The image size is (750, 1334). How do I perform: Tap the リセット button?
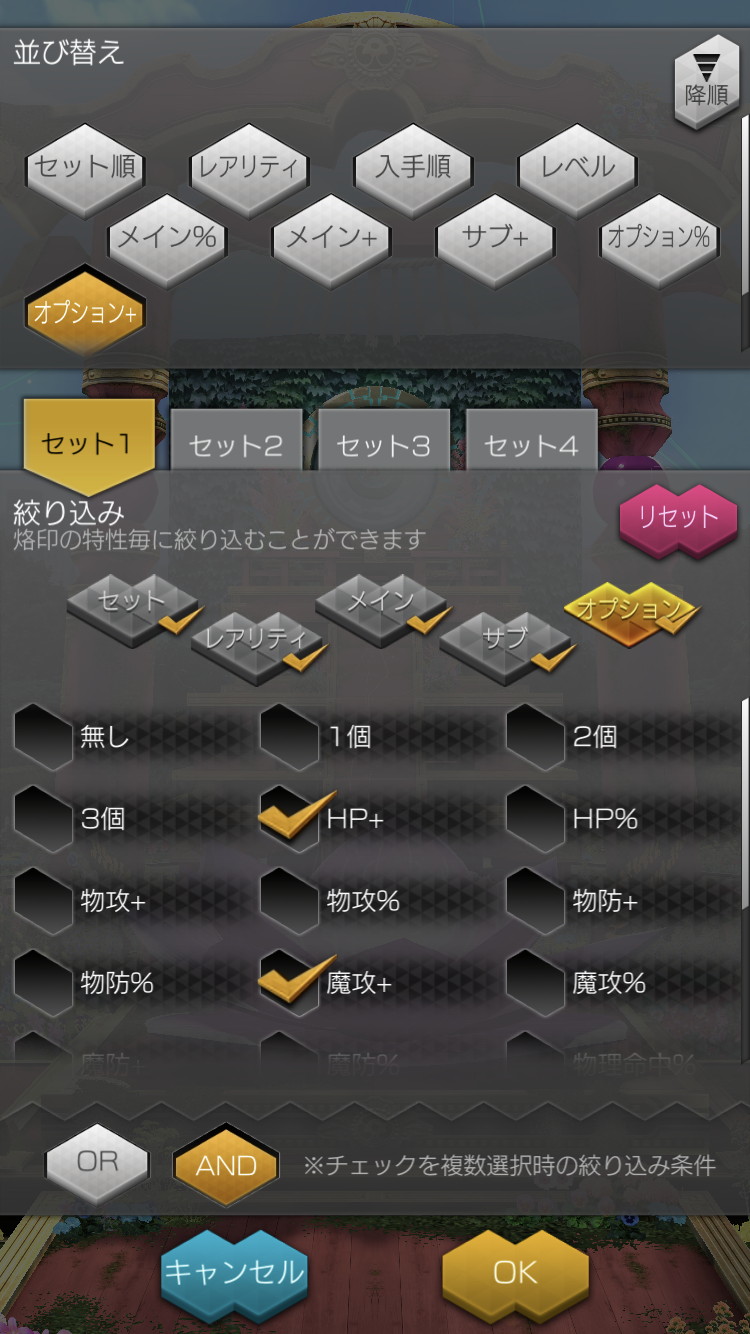point(679,518)
